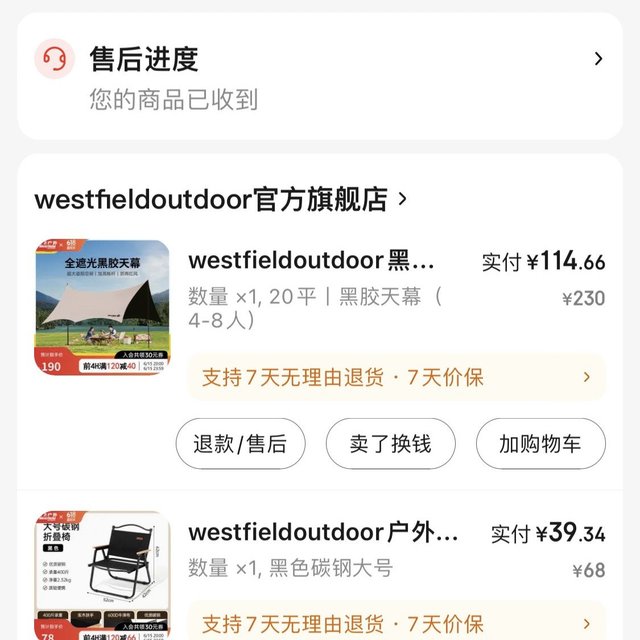Open the 售后进度 after-sales progress row
This screenshot has height=640, width=640.
click(x=320, y=76)
